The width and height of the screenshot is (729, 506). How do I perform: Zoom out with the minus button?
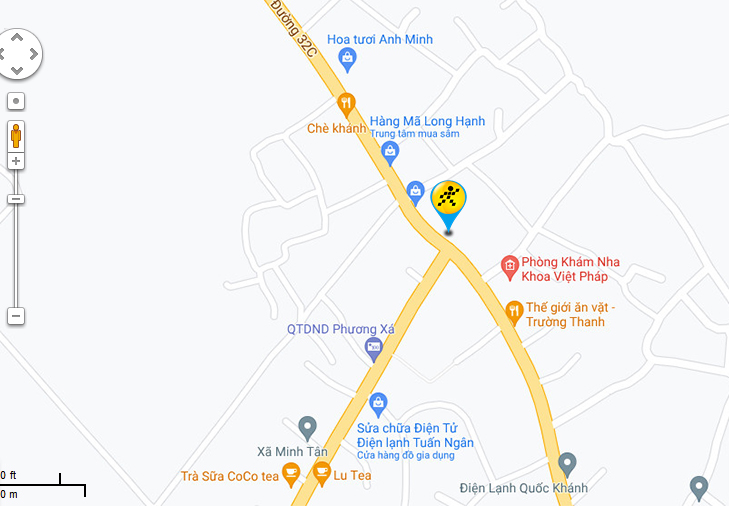[16, 316]
